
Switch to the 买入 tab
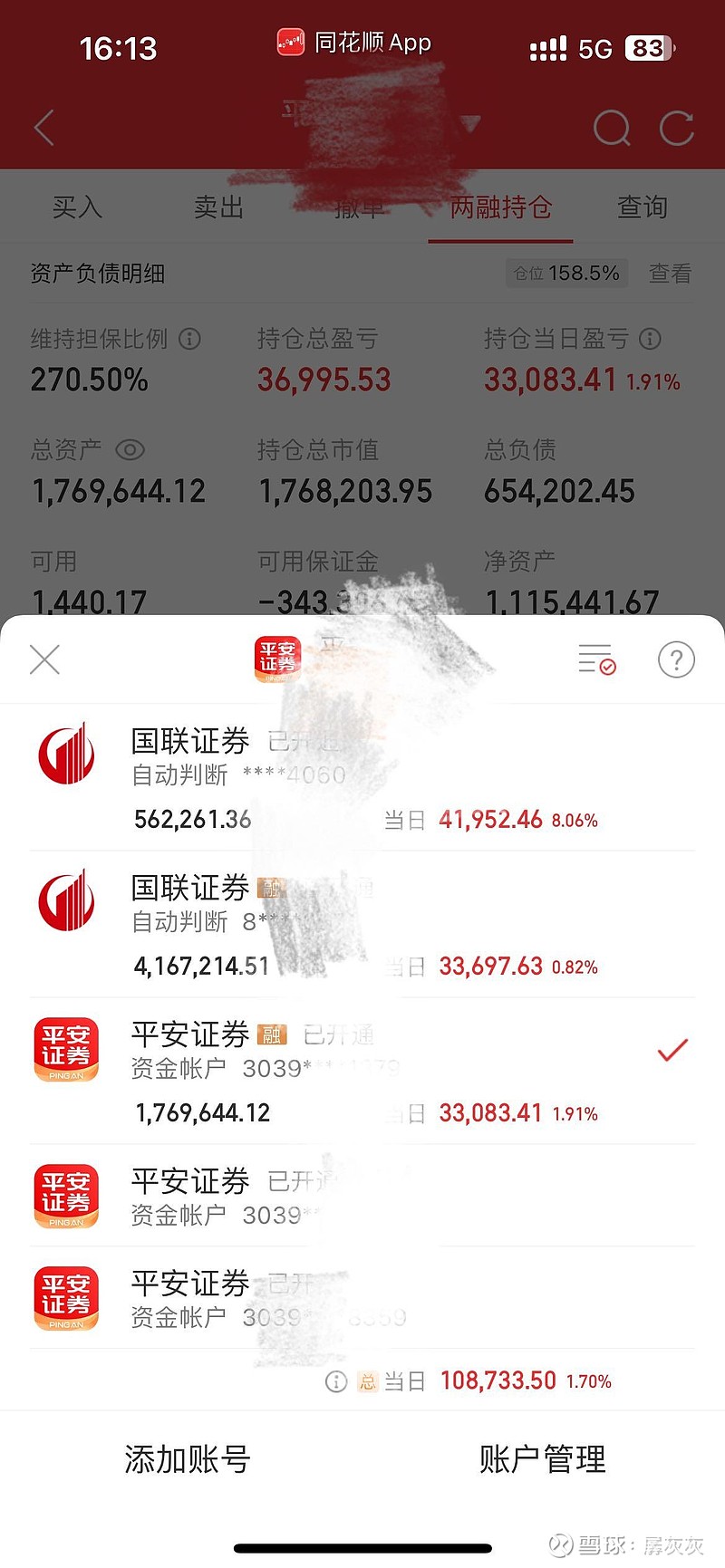(x=78, y=207)
